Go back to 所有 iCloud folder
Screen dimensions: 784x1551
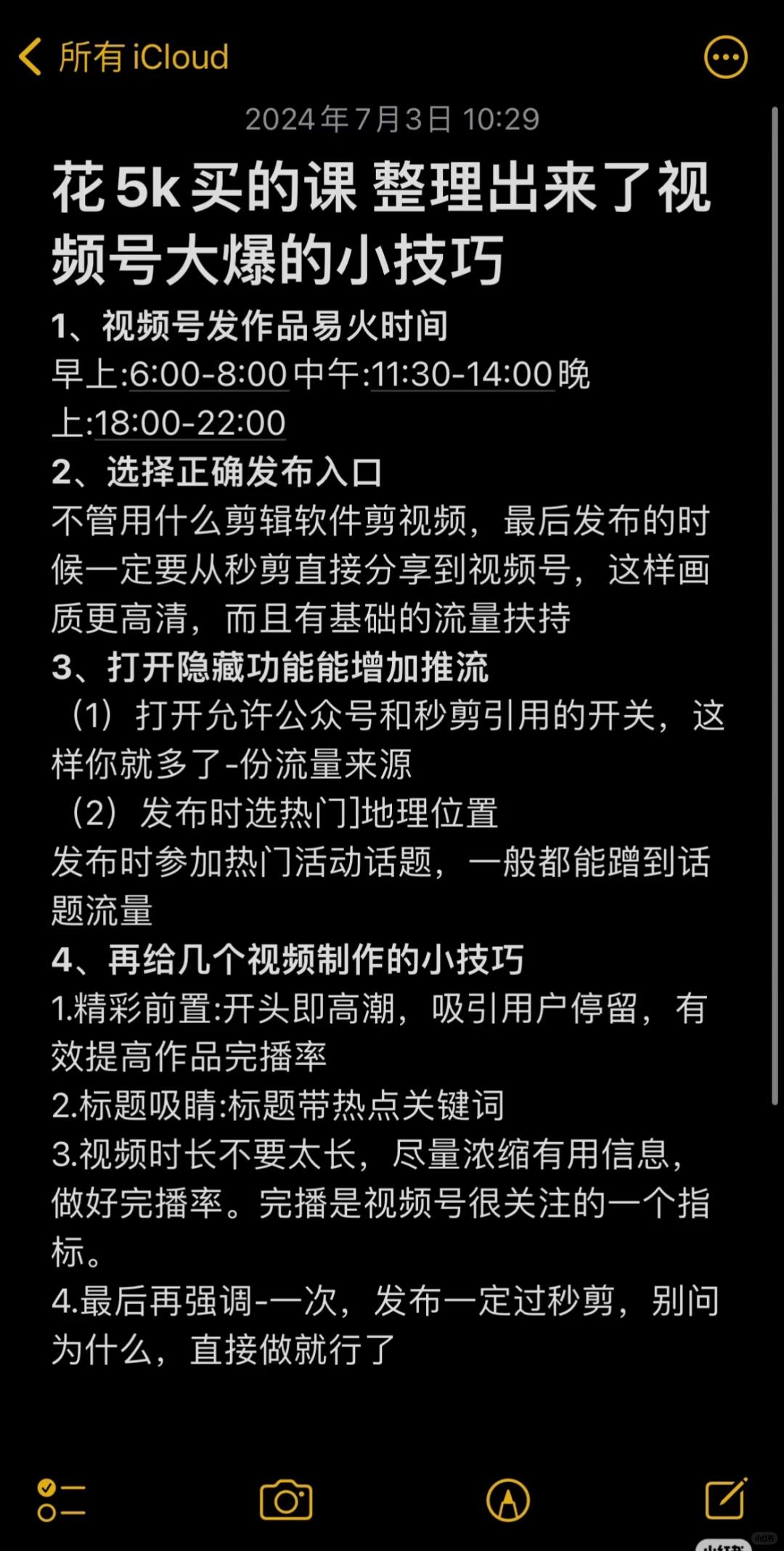(x=123, y=57)
